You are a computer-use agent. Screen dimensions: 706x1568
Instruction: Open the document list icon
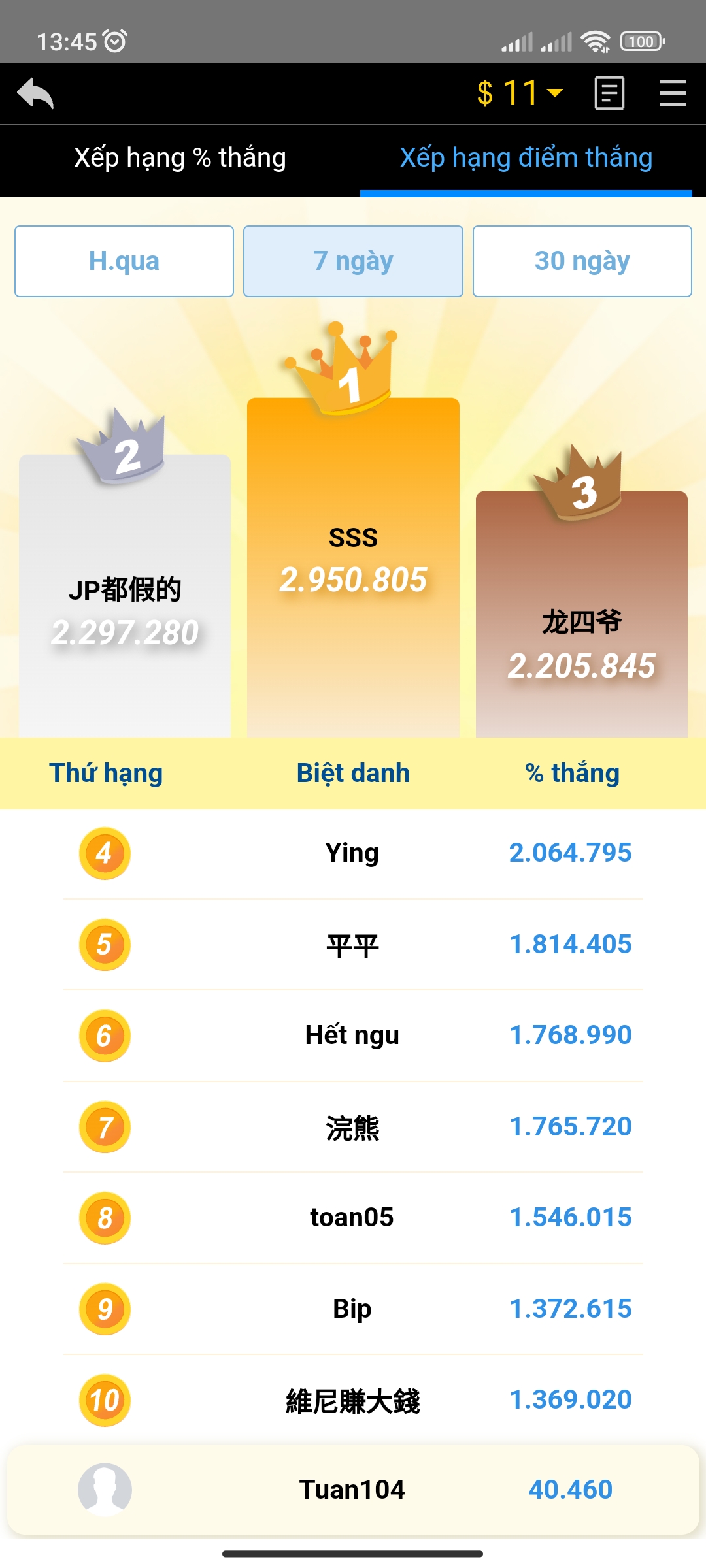pyautogui.click(x=609, y=93)
